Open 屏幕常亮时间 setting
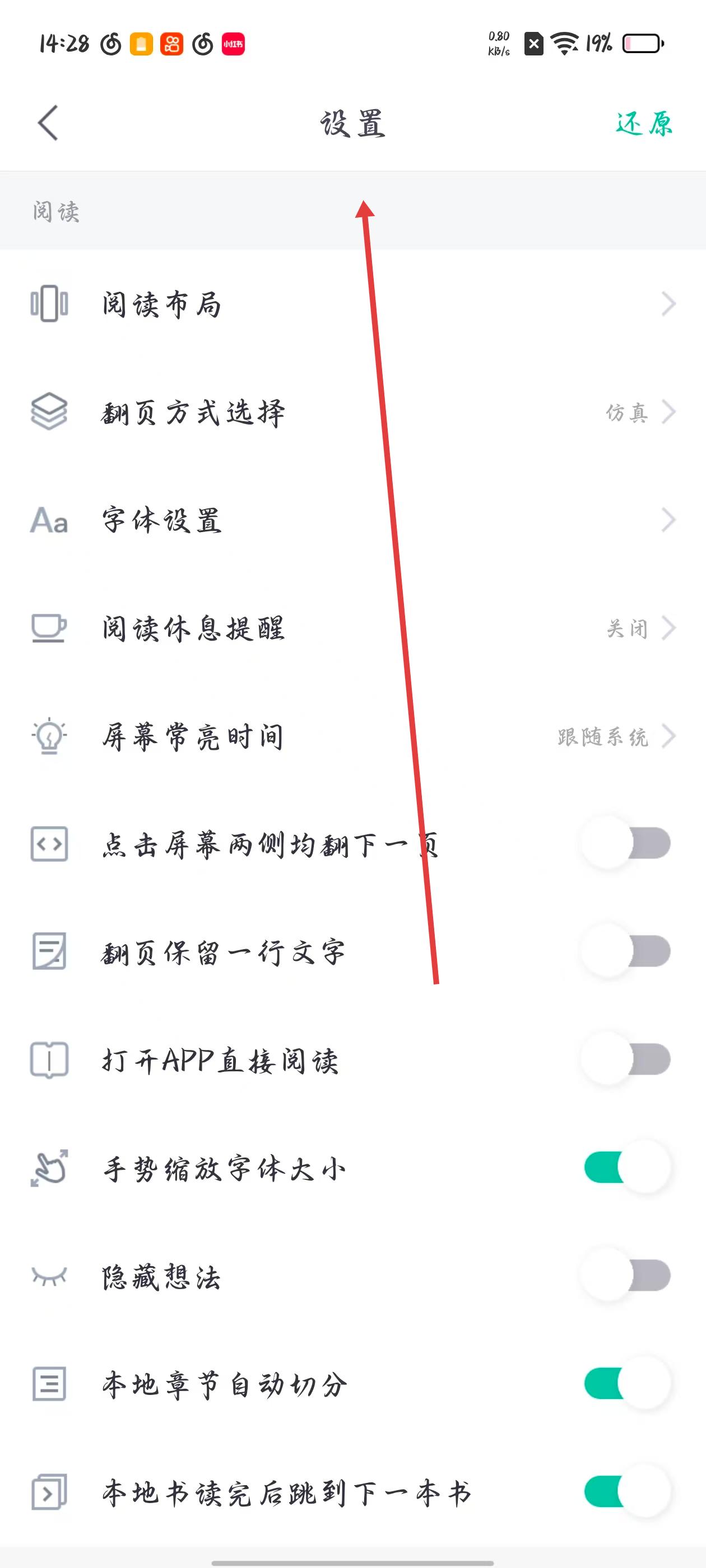The height and width of the screenshot is (1568, 706). tap(352, 736)
